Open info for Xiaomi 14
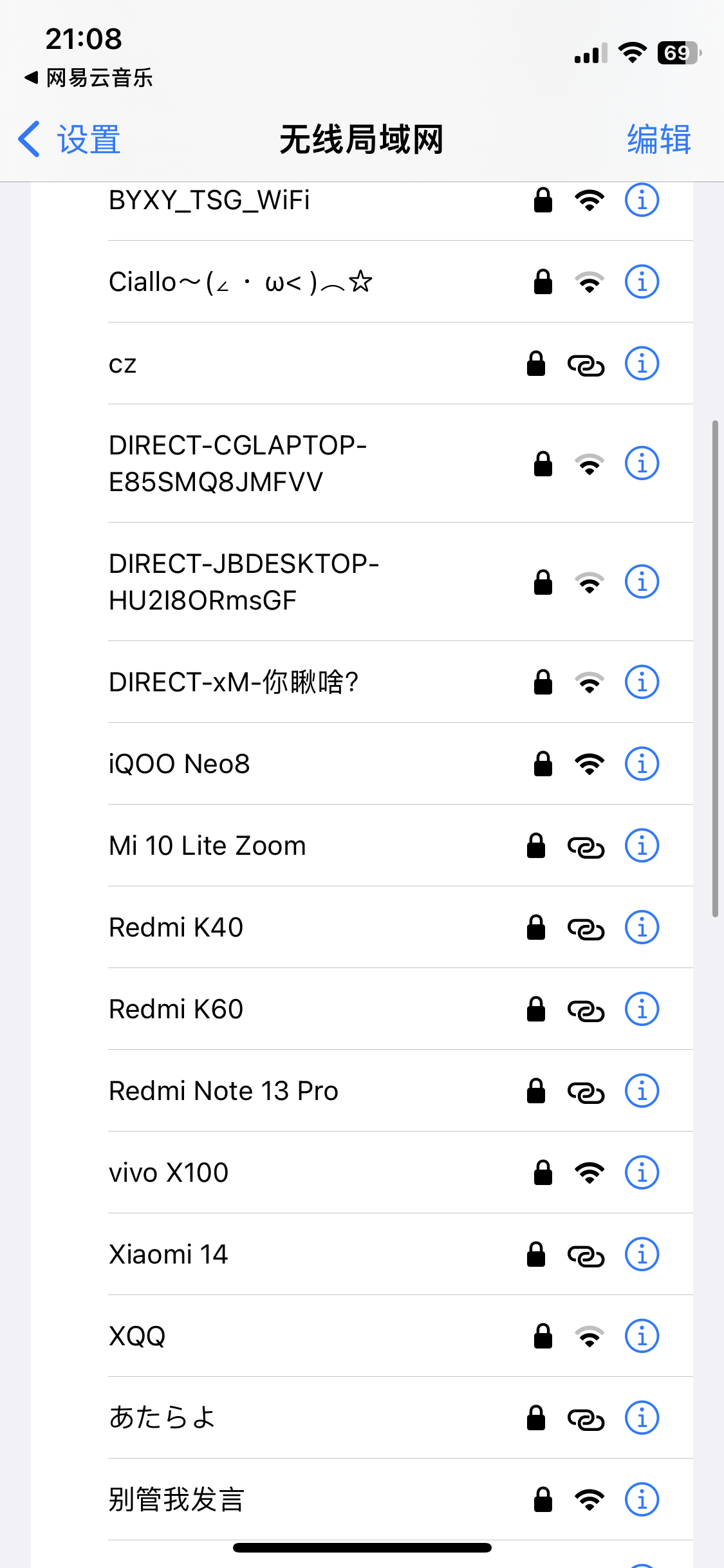Screen dimensions: 724x1568 642,1255
